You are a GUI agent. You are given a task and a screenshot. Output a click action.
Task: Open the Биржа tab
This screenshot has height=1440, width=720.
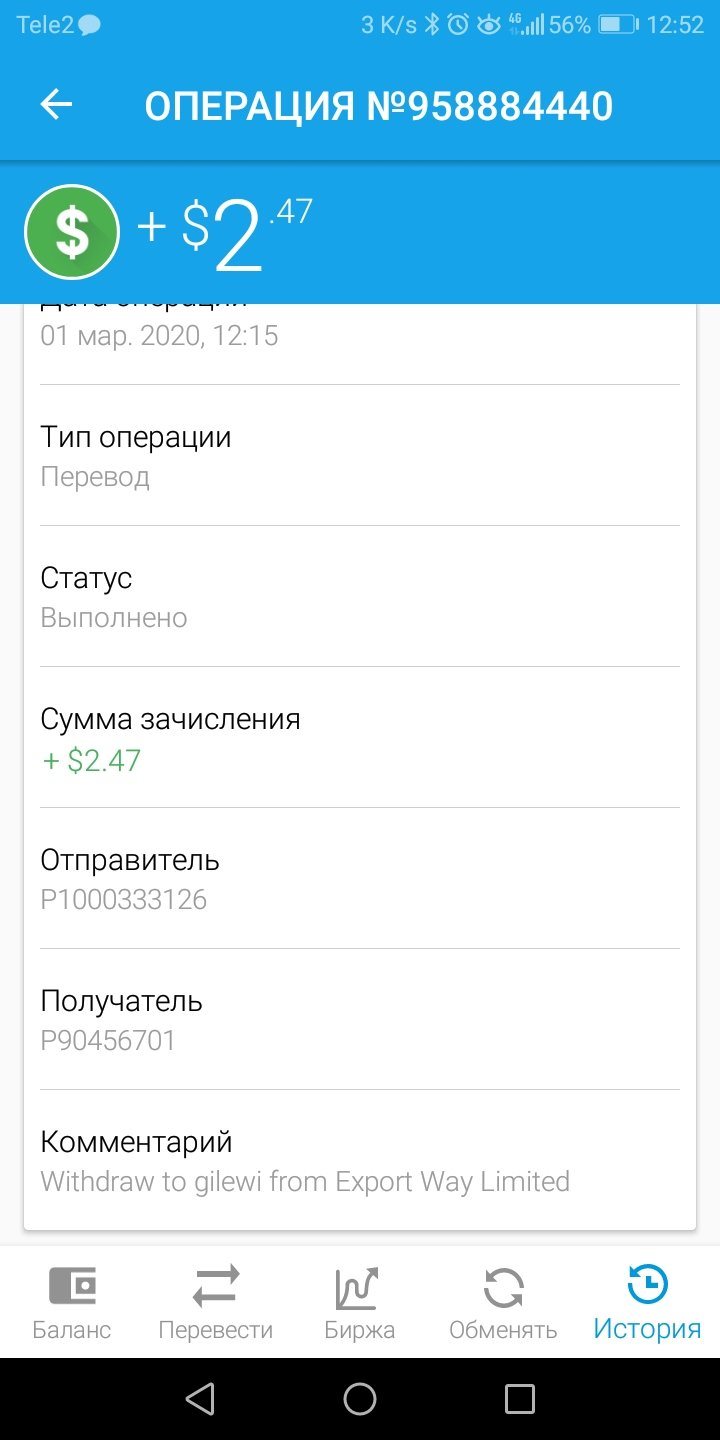click(x=360, y=1303)
